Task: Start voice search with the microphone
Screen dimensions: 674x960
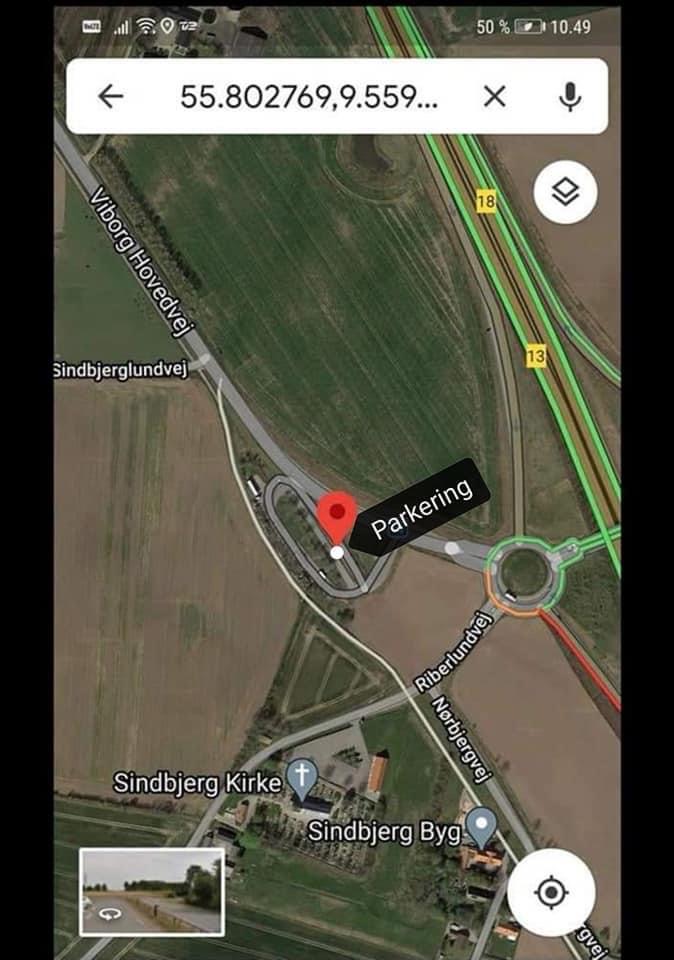Action: (x=570, y=96)
